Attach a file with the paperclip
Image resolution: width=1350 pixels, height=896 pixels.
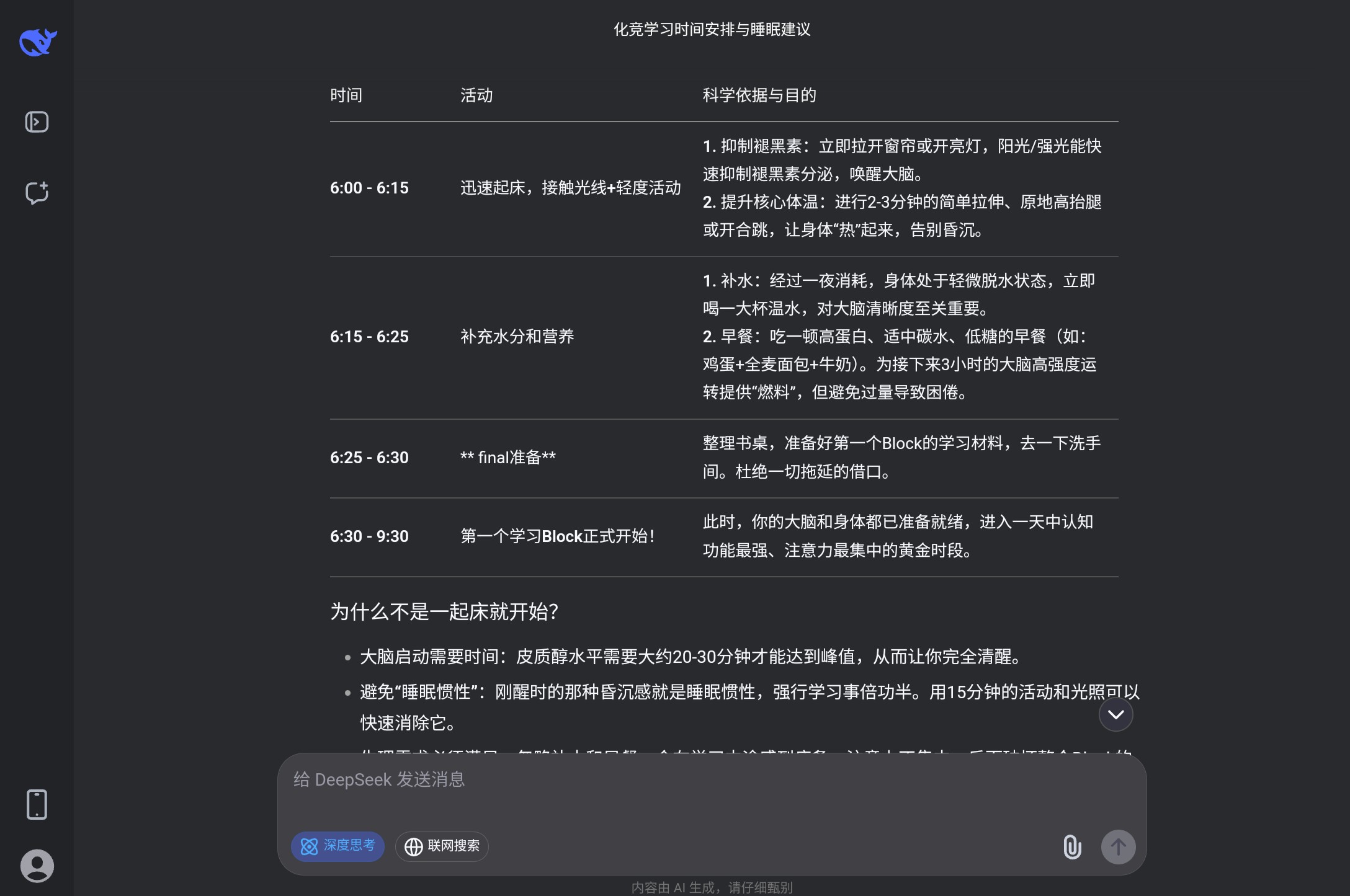(x=1072, y=847)
